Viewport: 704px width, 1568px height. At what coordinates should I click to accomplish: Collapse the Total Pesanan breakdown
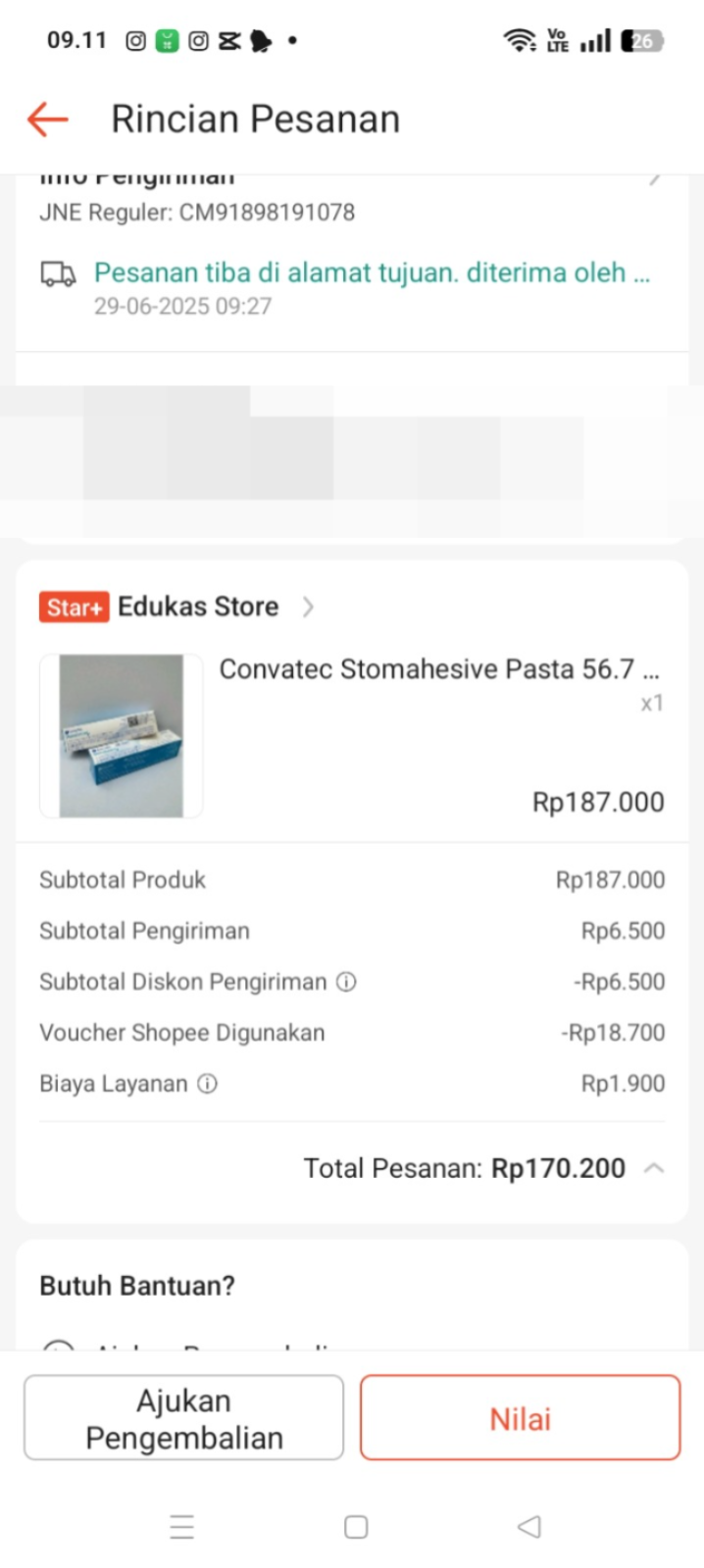pyautogui.click(x=654, y=1168)
